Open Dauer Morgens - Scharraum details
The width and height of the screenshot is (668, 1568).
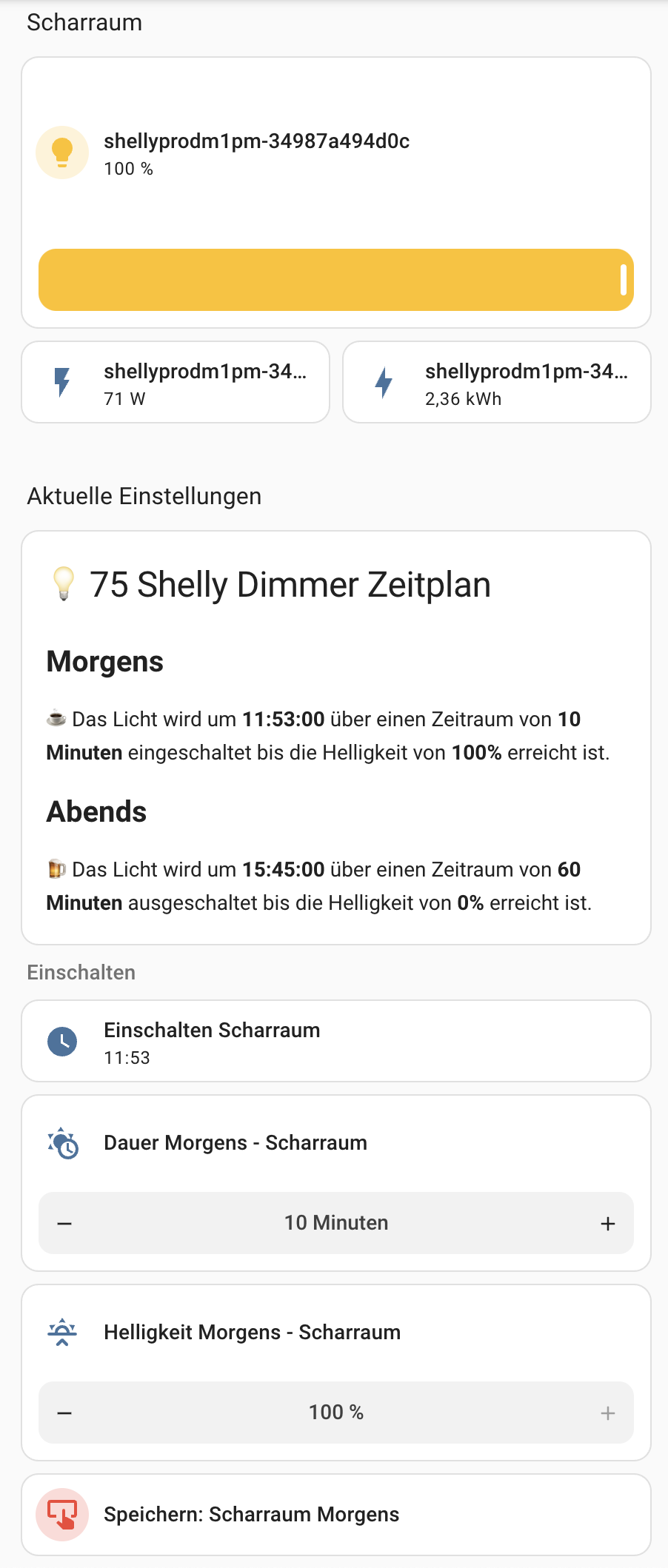(x=236, y=1143)
